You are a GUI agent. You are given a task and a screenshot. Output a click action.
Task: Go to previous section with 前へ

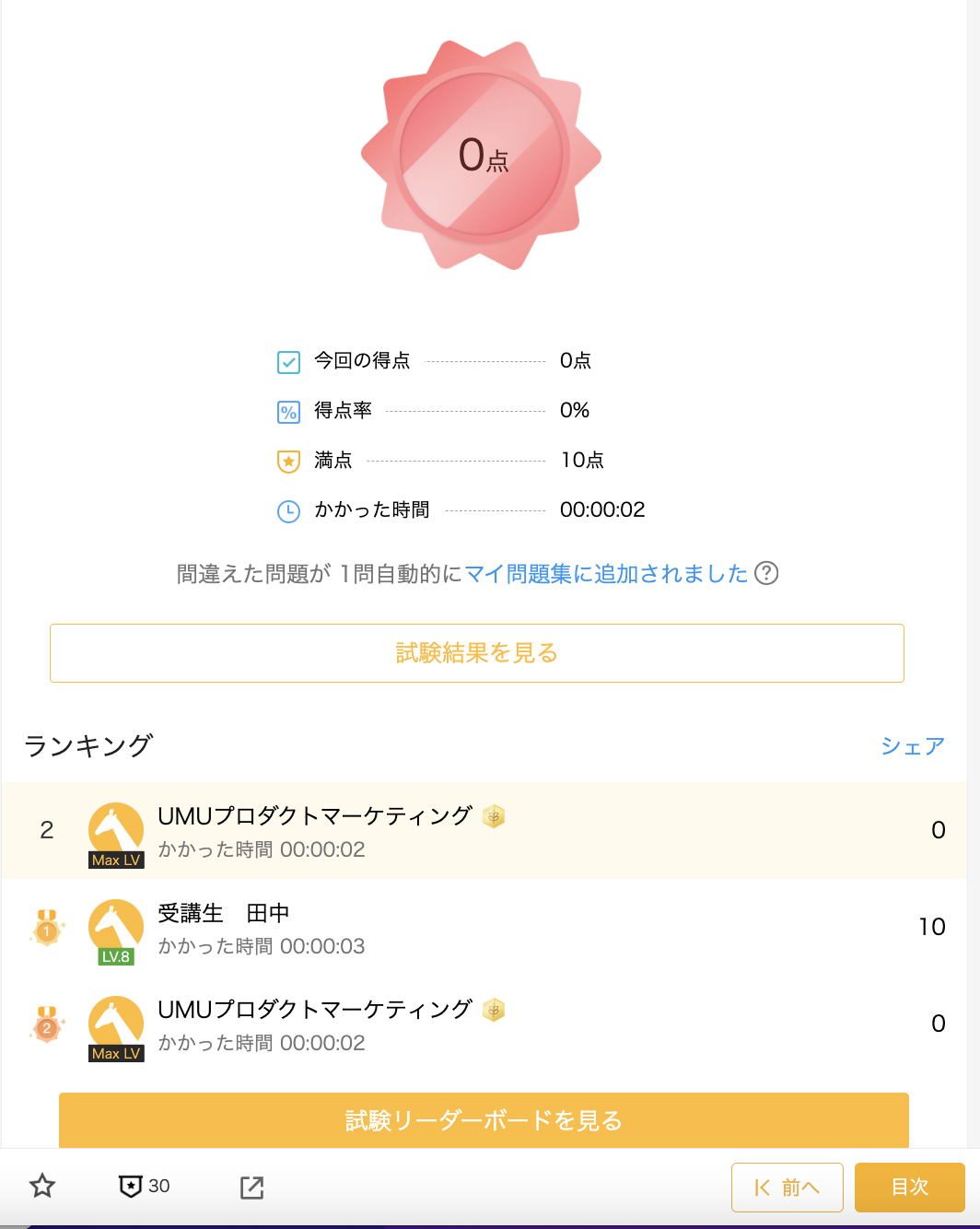[787, 1188]
